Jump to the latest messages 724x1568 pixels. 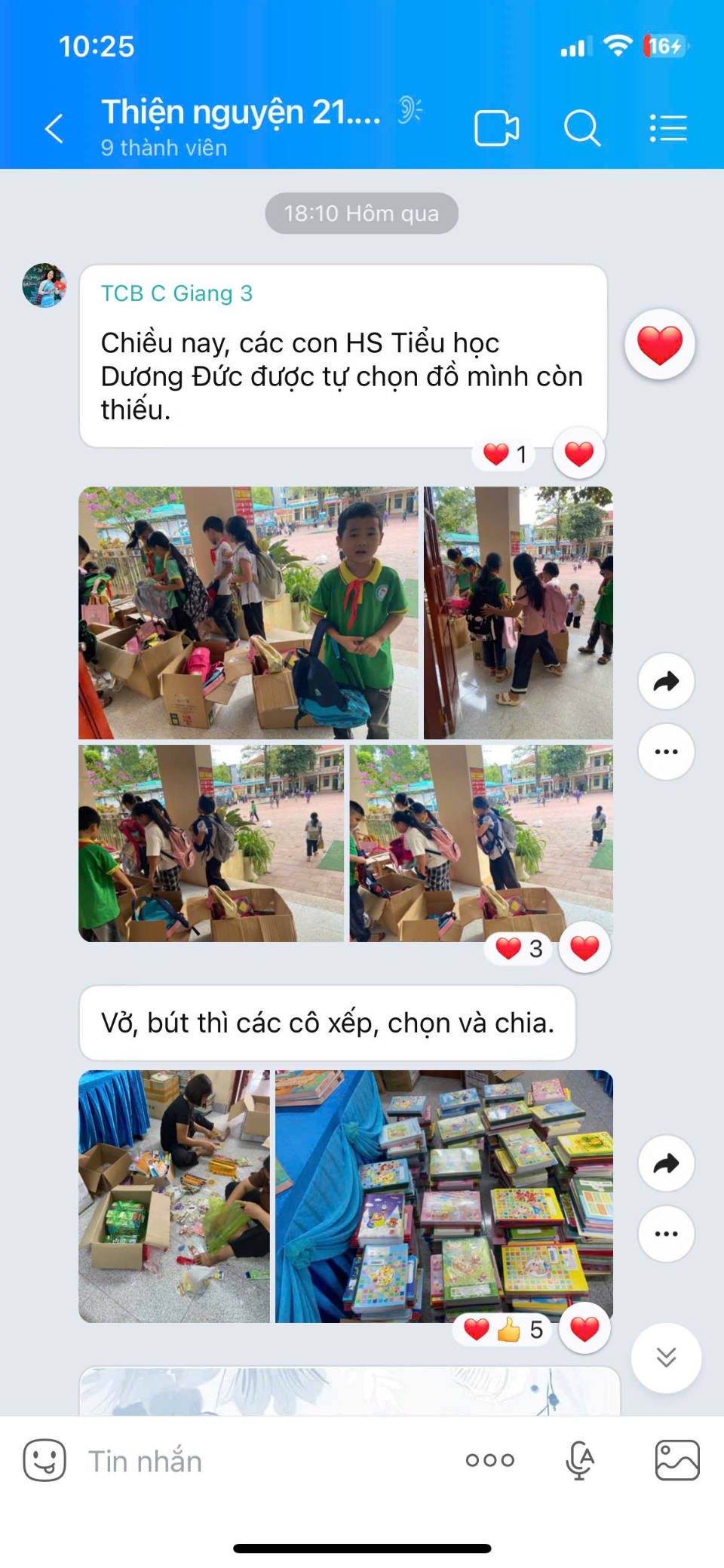(666, 1358)
